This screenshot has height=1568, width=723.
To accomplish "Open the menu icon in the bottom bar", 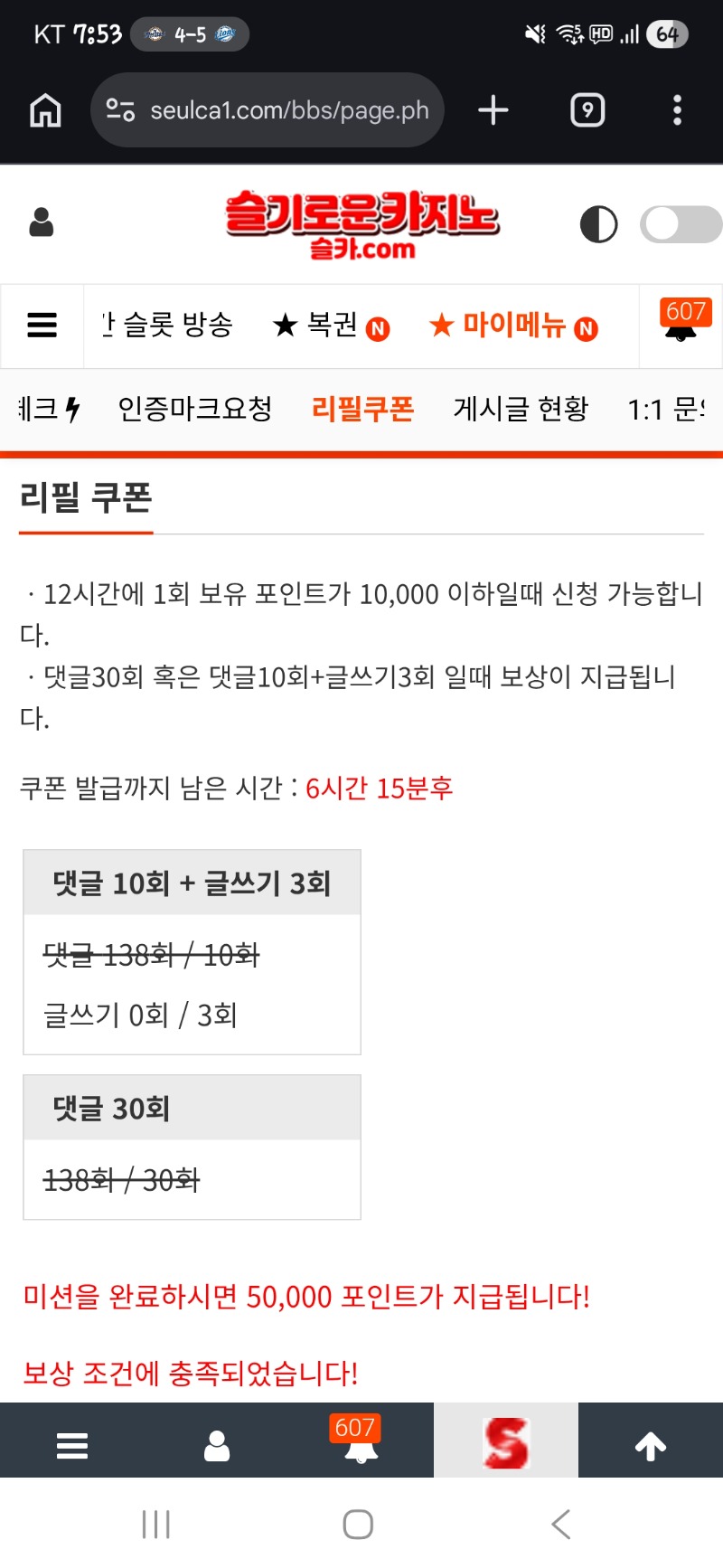I will pyautogui.click(x=72, y=1445).
